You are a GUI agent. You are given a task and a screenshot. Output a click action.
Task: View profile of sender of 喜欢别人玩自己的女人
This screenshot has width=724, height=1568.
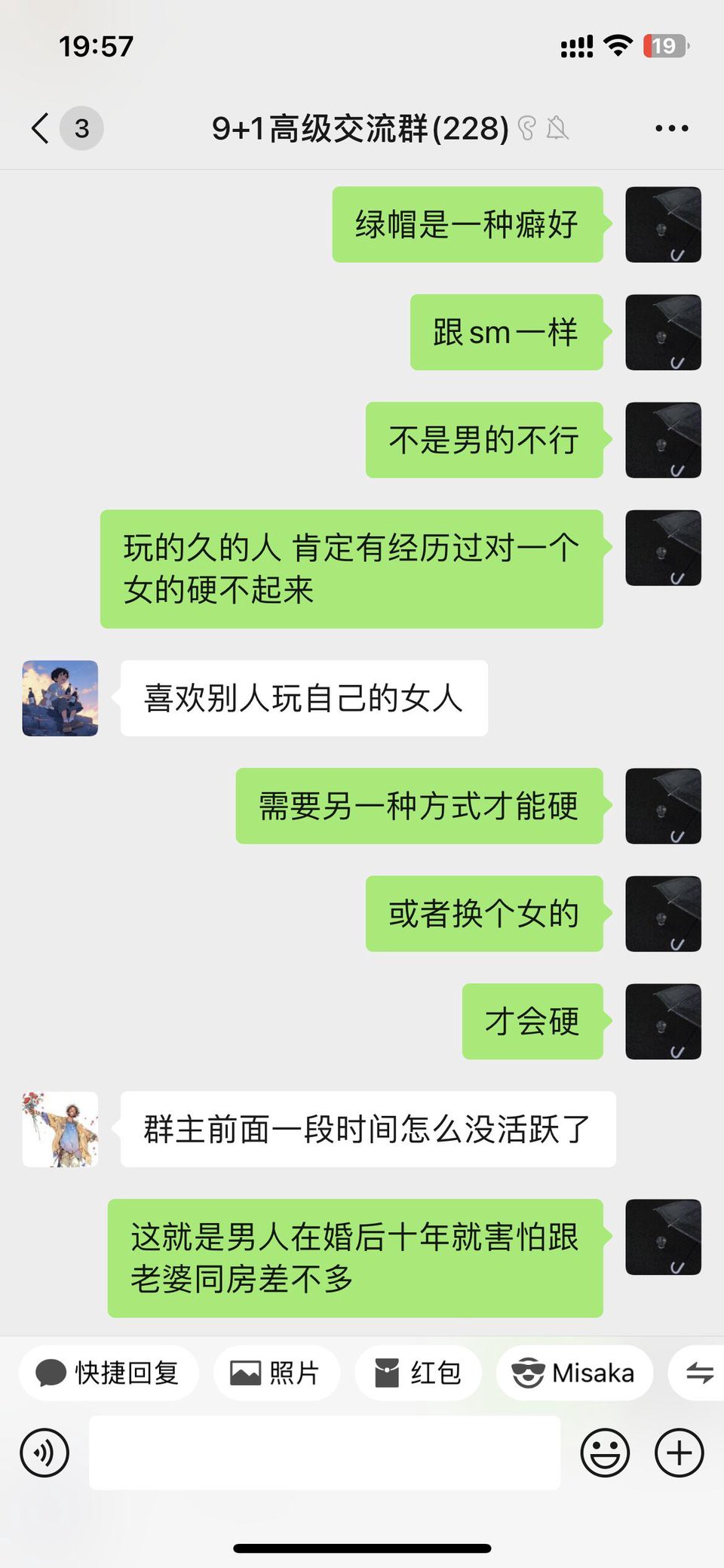point(60,698)
